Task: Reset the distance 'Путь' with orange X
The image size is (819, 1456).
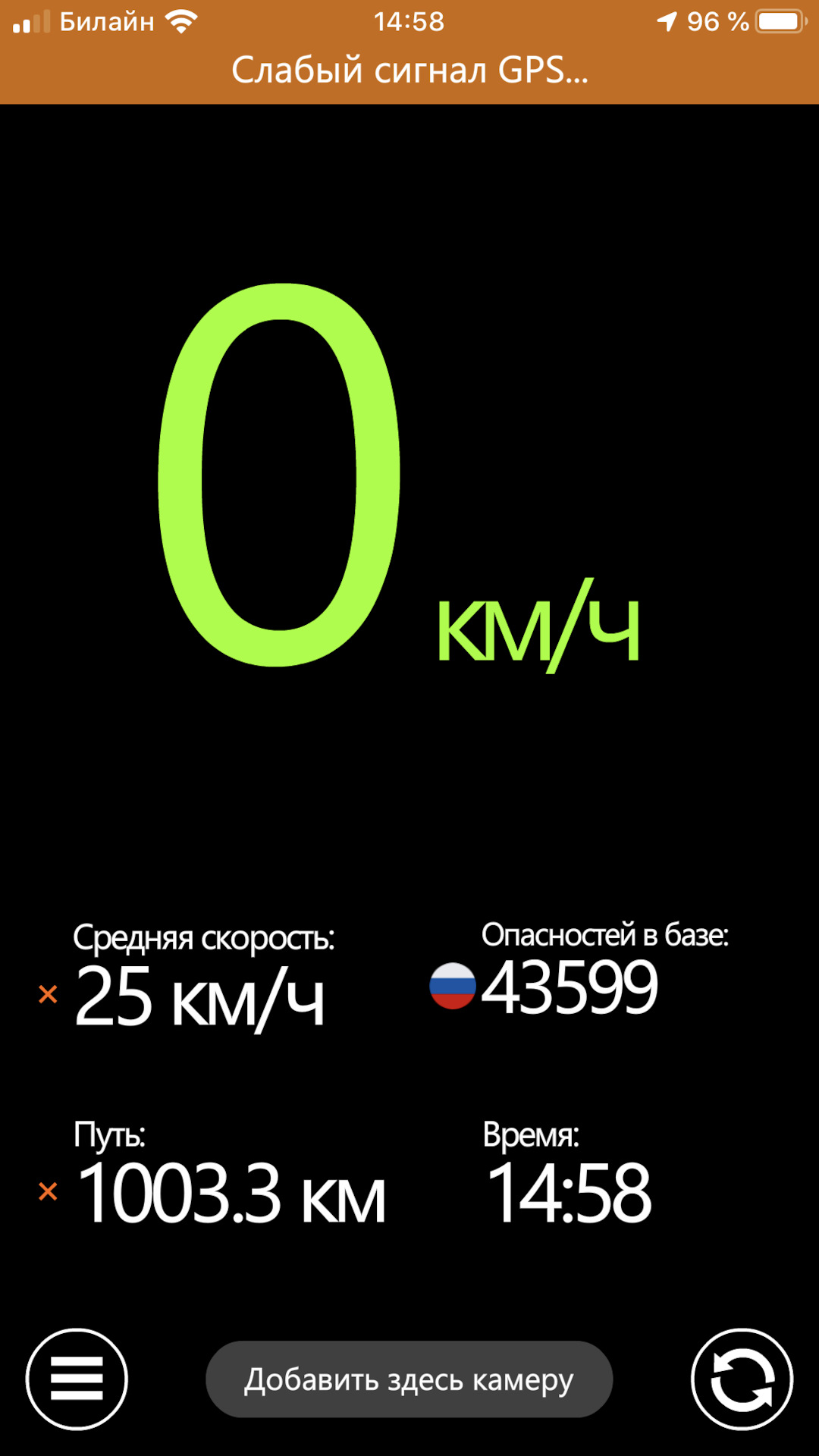Action: click(48, 1191)
